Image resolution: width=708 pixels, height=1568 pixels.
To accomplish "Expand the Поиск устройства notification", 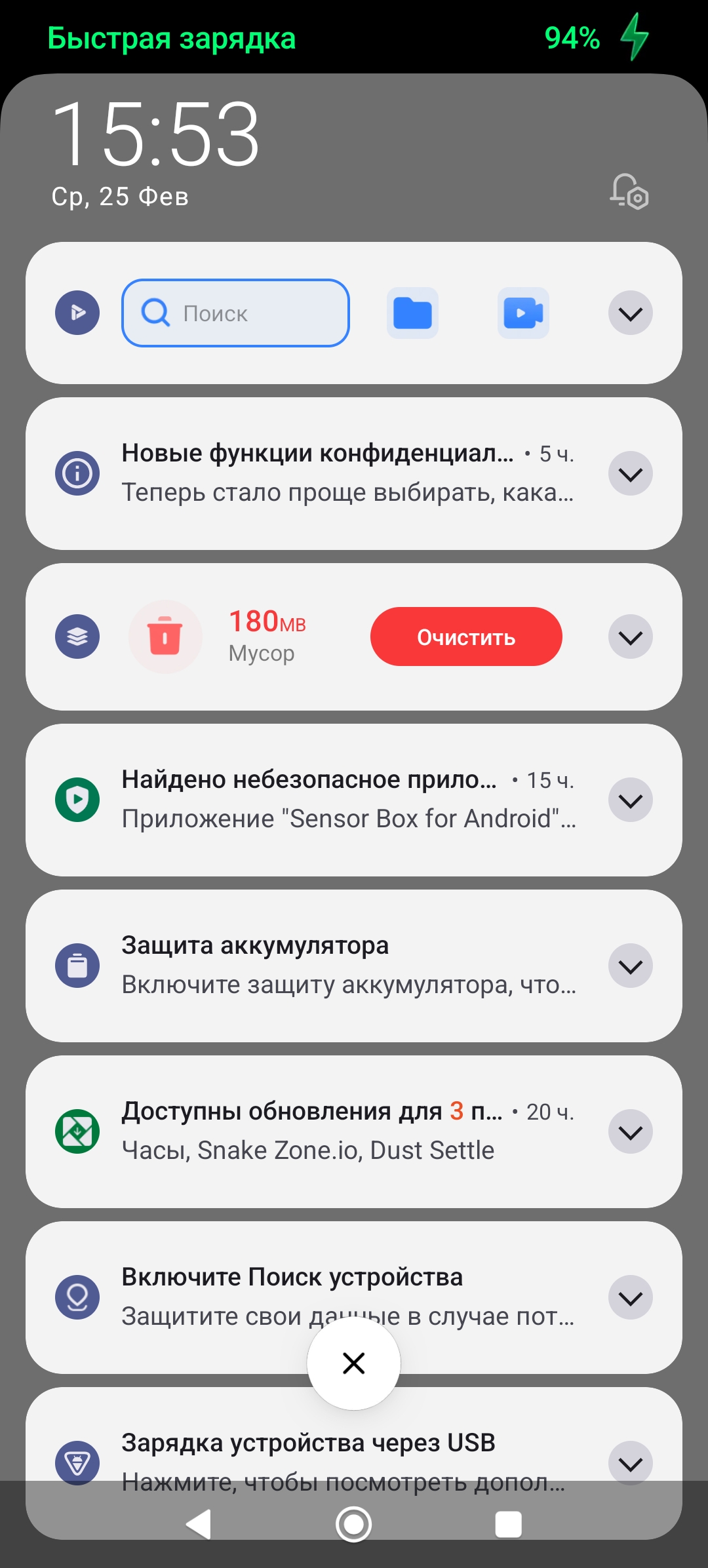I will (630, 1297).
